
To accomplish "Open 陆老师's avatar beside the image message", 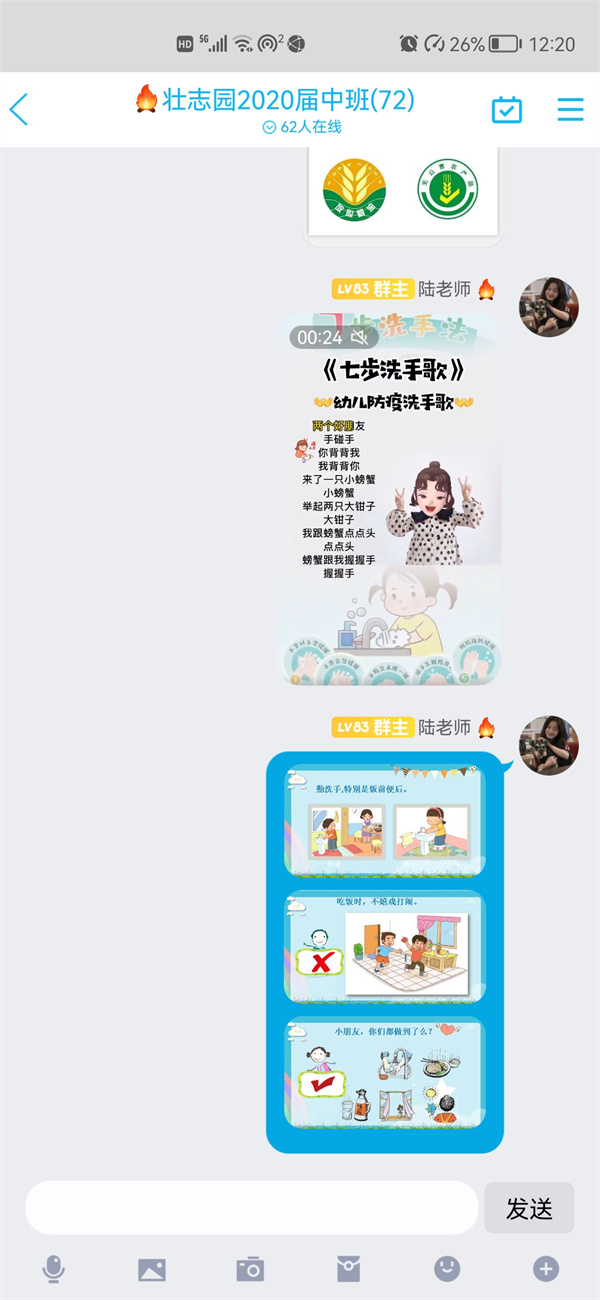I will click(548, 745).
